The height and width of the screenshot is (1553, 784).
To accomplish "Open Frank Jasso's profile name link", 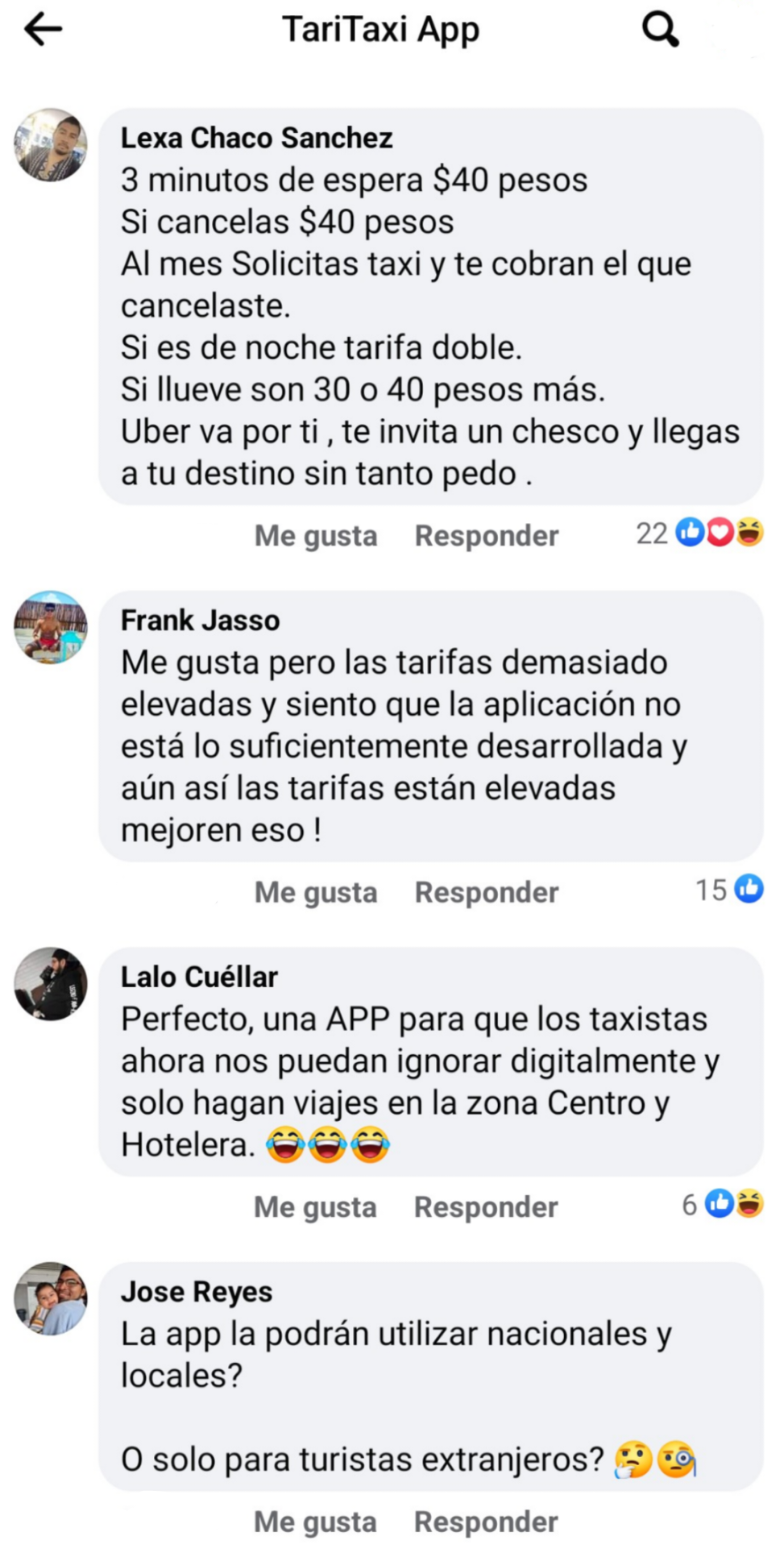I will [200, 621].
